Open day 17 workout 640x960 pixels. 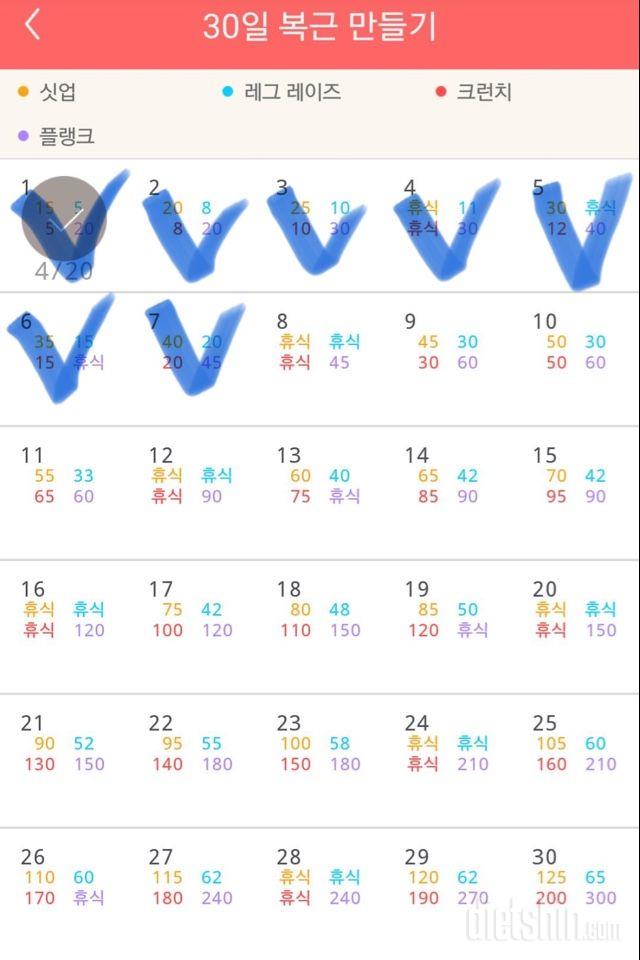192,622
